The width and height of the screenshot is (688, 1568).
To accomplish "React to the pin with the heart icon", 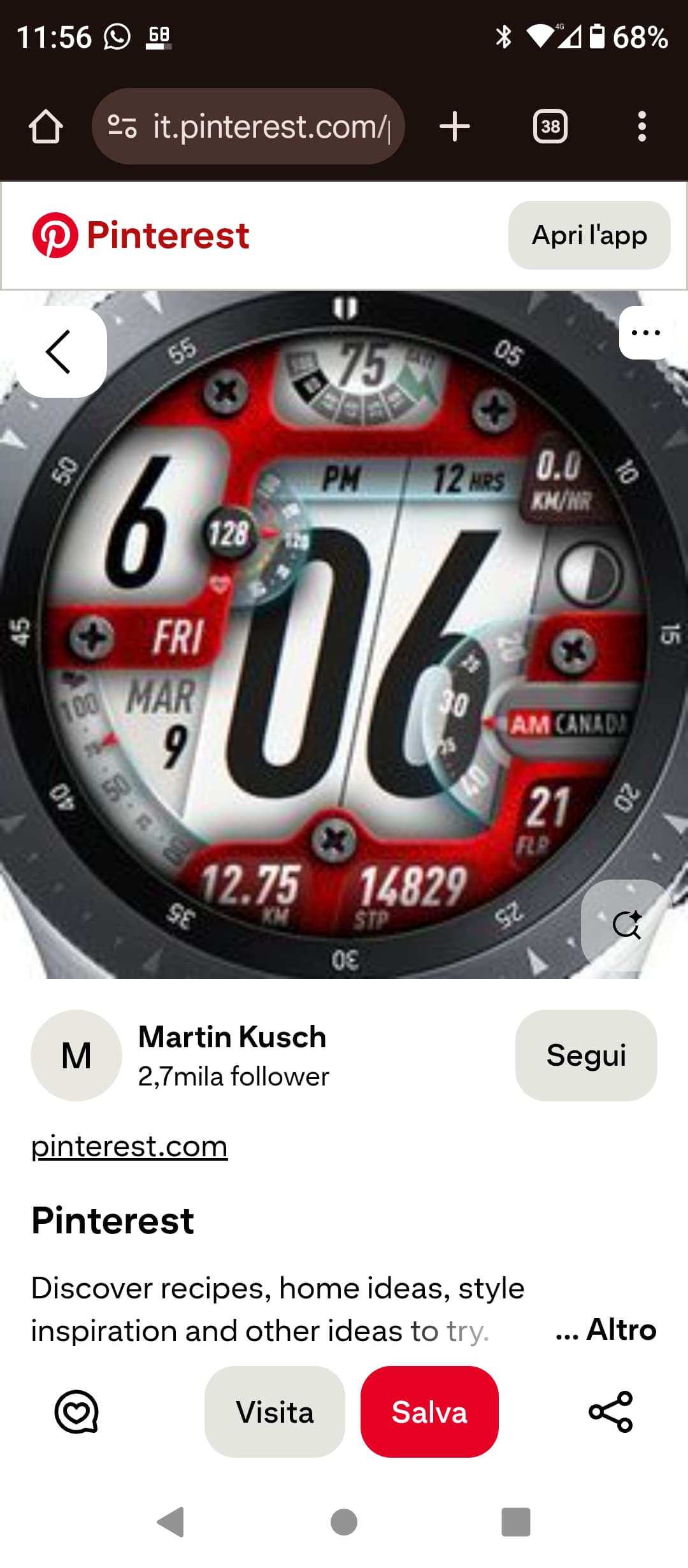I will click(x=76, y=1412).
